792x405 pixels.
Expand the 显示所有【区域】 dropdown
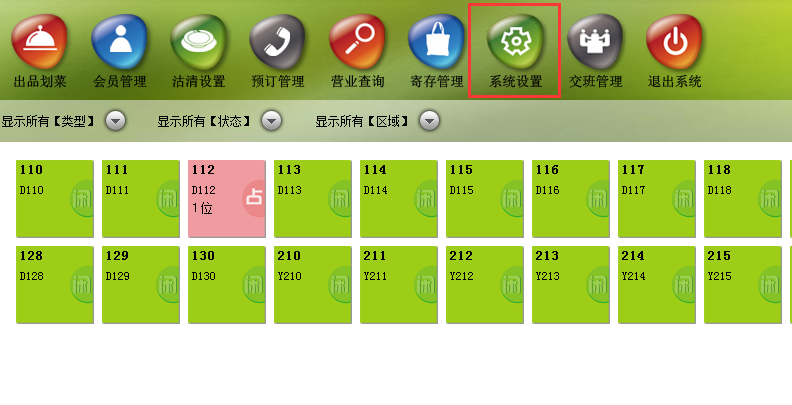(x=429, y=121)
